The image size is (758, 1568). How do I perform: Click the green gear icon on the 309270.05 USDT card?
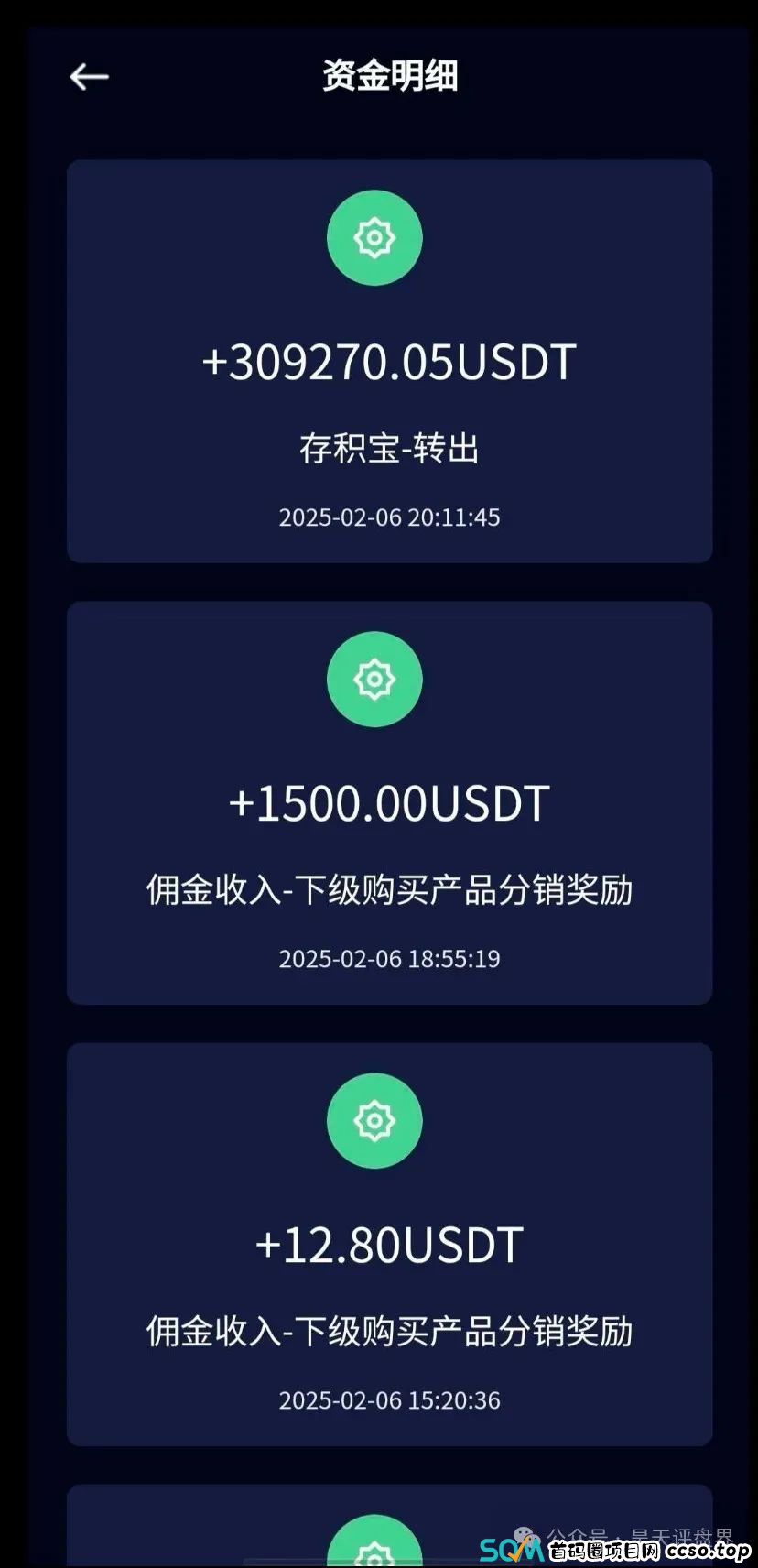(374, 238)
